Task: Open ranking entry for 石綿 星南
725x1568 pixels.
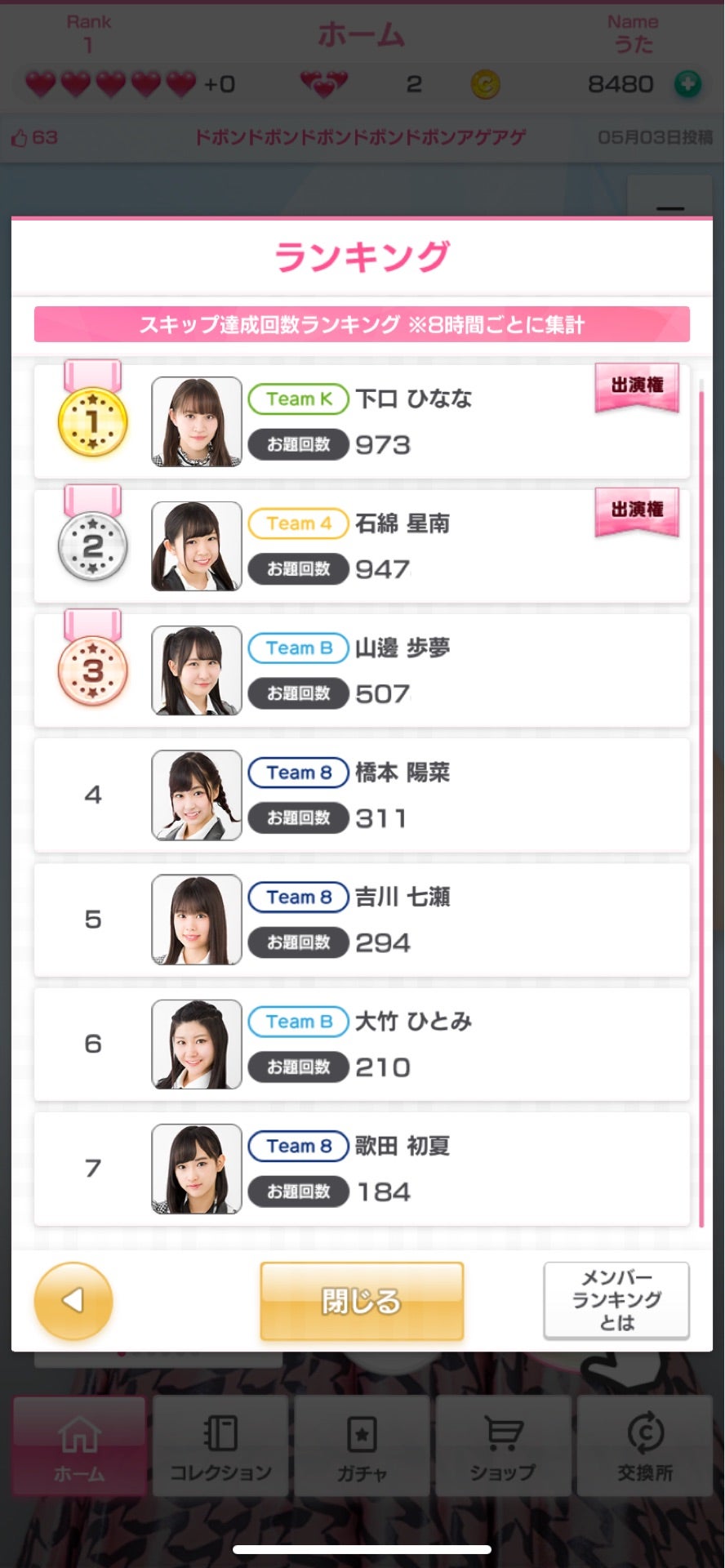Action: pos(362,546)
